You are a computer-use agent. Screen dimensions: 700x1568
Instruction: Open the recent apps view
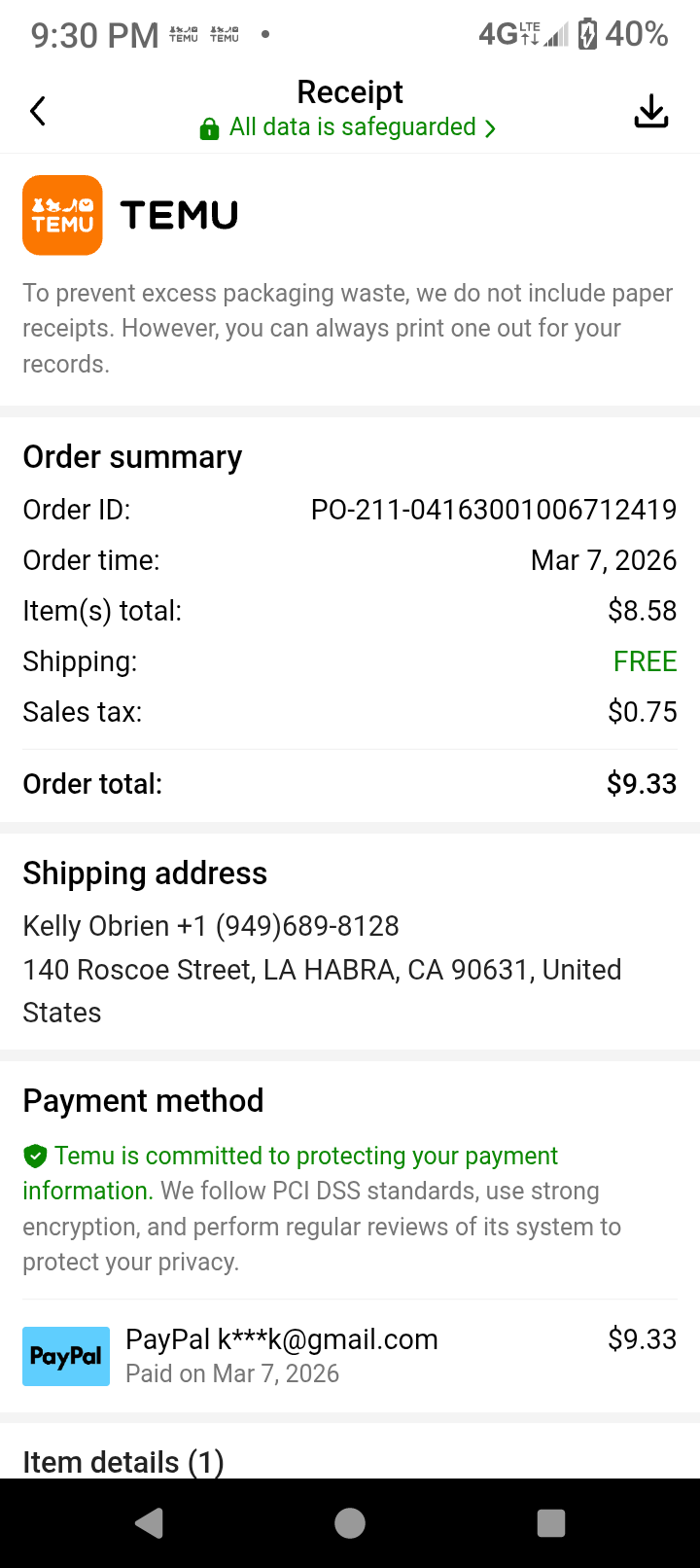(x=550, y=1522)
